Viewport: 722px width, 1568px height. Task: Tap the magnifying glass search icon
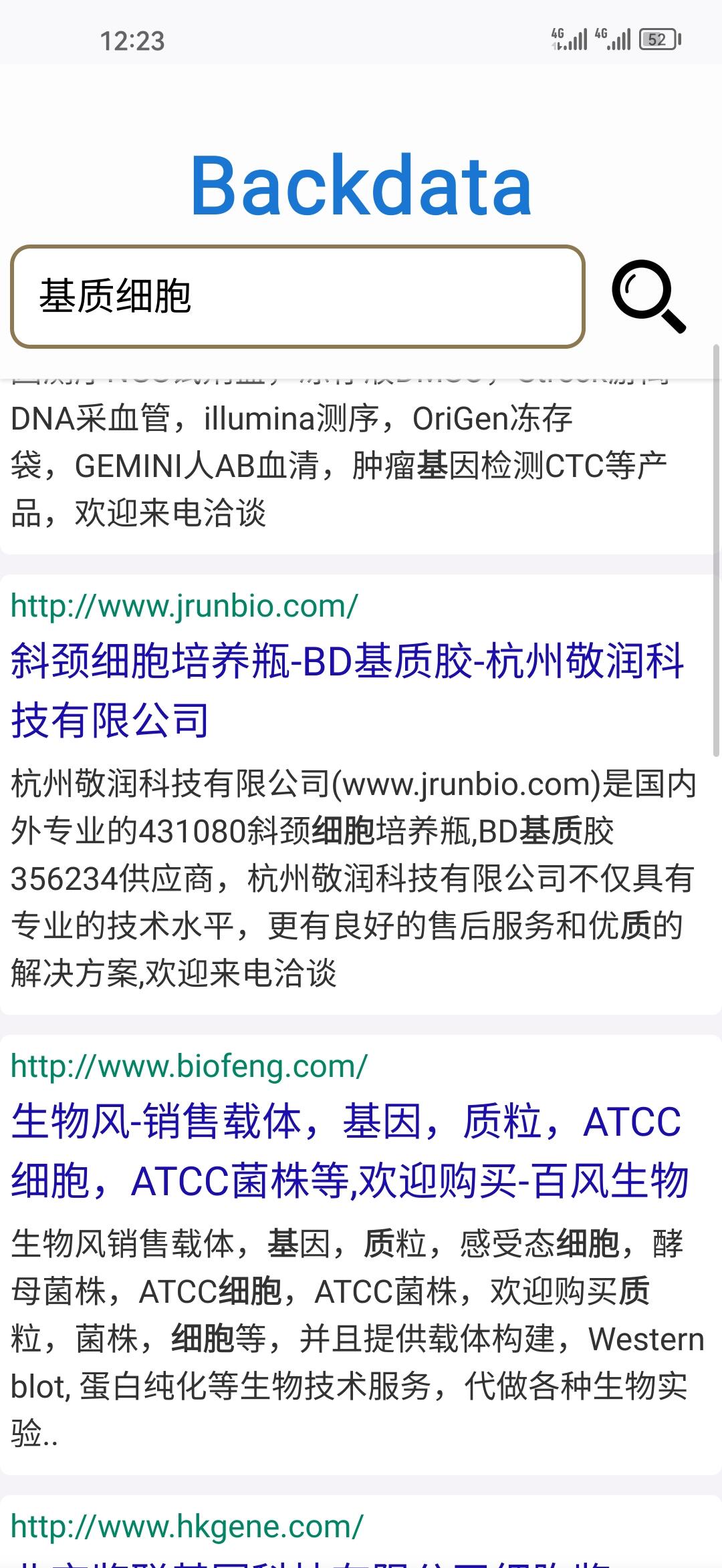648,297
